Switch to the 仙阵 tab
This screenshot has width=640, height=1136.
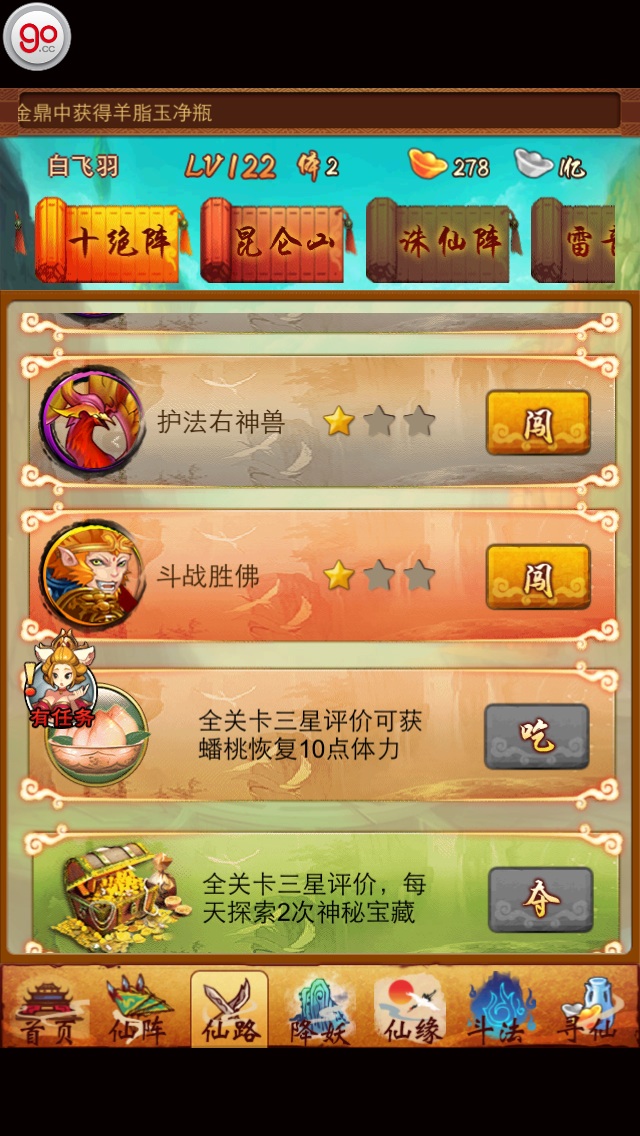pyautogui.click(x=138, y=1012)
